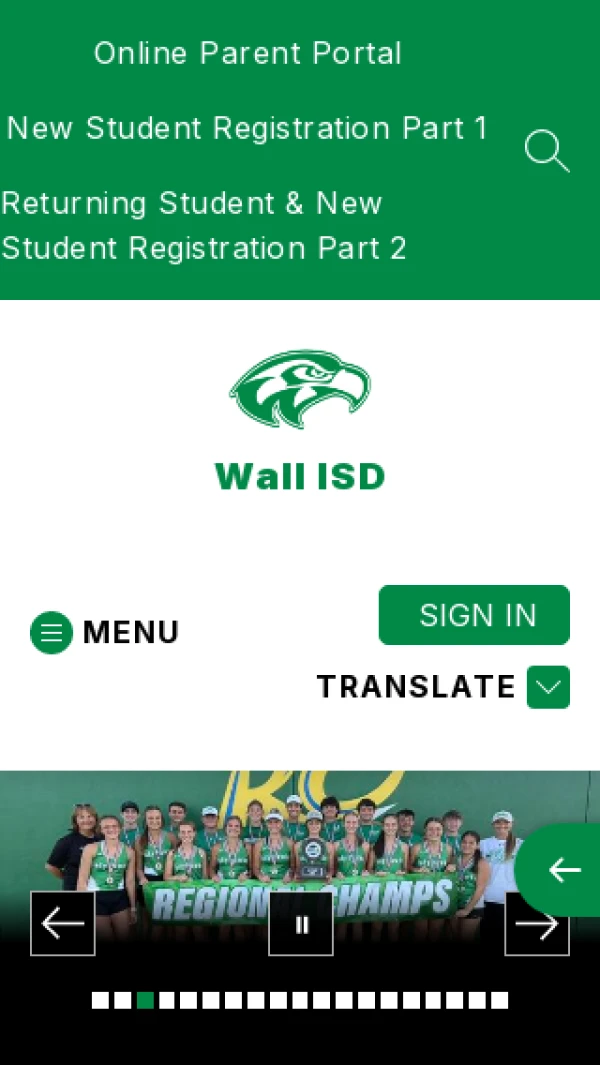Open the main MENU

(105, 632)
